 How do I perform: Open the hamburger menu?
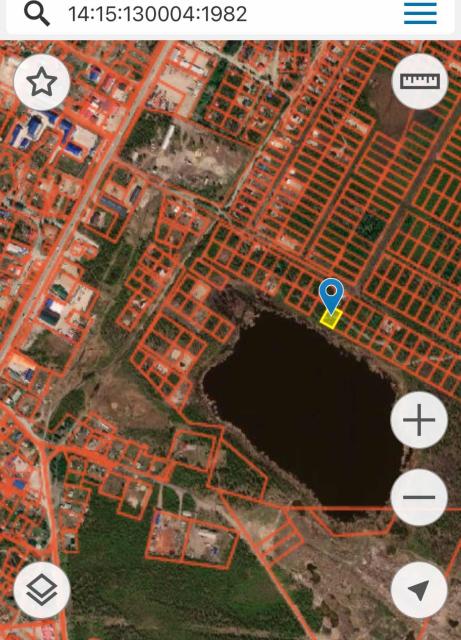coord(420,13)
